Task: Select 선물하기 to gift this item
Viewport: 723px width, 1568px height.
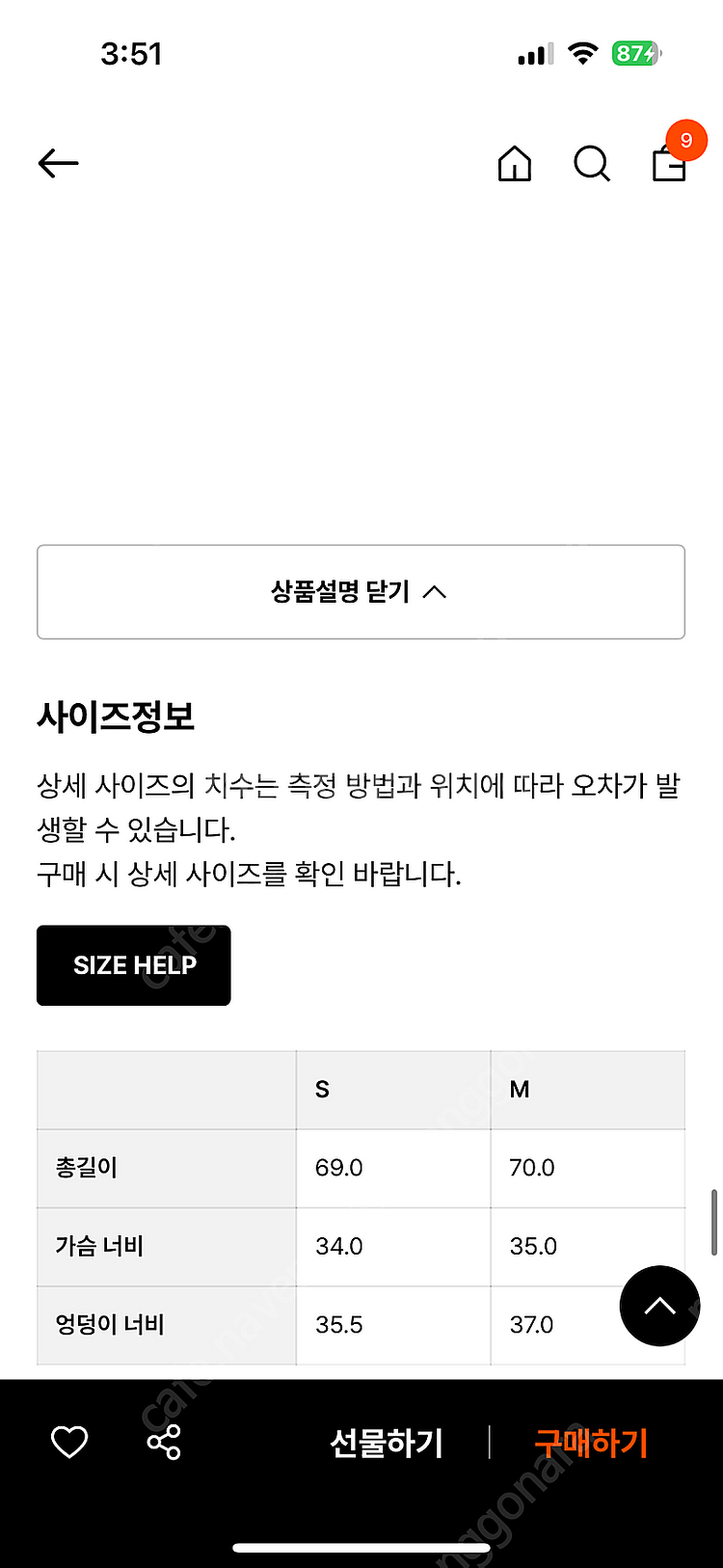Action: [x=387, y=1444]
